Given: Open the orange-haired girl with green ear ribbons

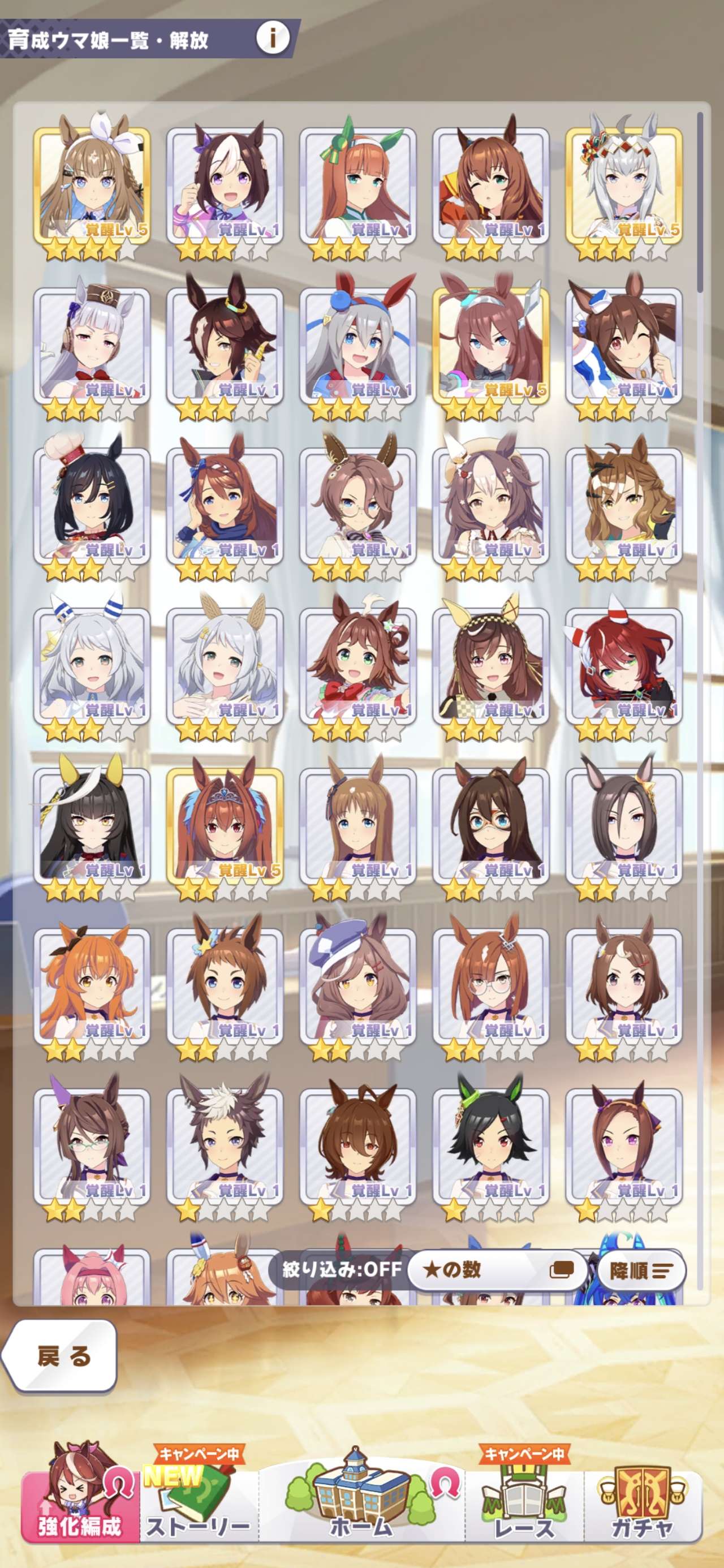Looking at the screenshot, I should (x=357, y=186).
